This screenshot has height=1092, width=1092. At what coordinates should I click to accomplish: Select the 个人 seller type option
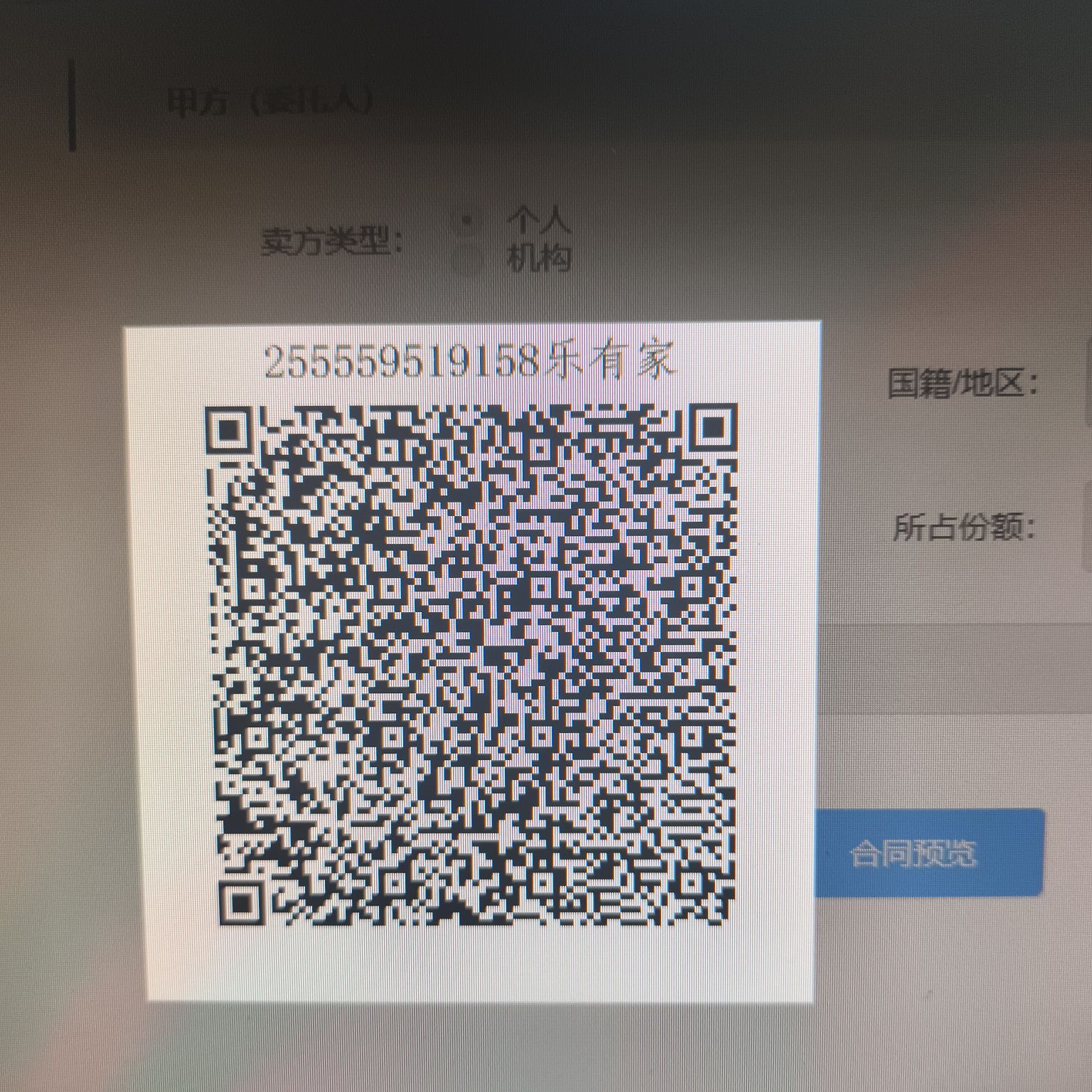click(x=467, y=221)
